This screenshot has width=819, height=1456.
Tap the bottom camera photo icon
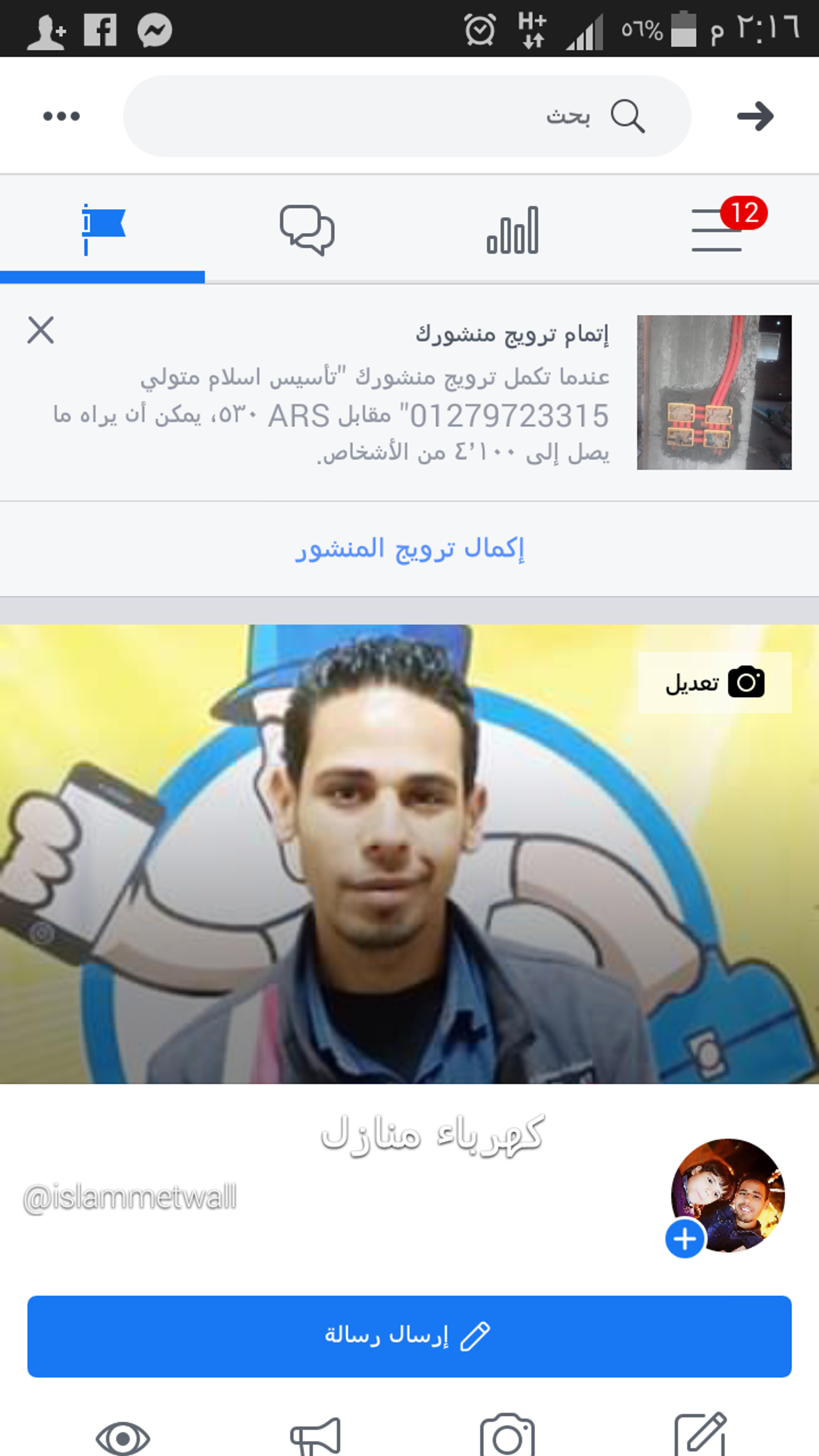pyautogui.click(x=508, y=1436)
